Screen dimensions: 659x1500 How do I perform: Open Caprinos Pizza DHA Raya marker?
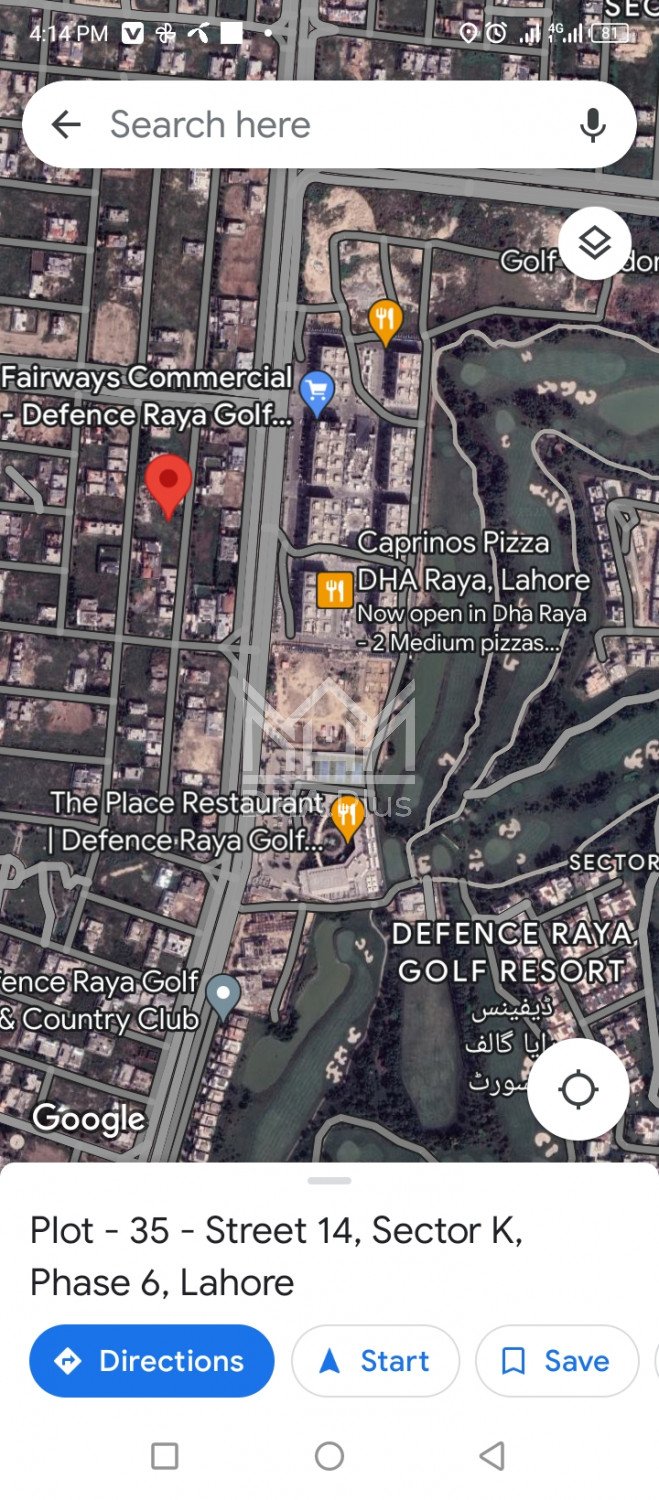(335, 591)
